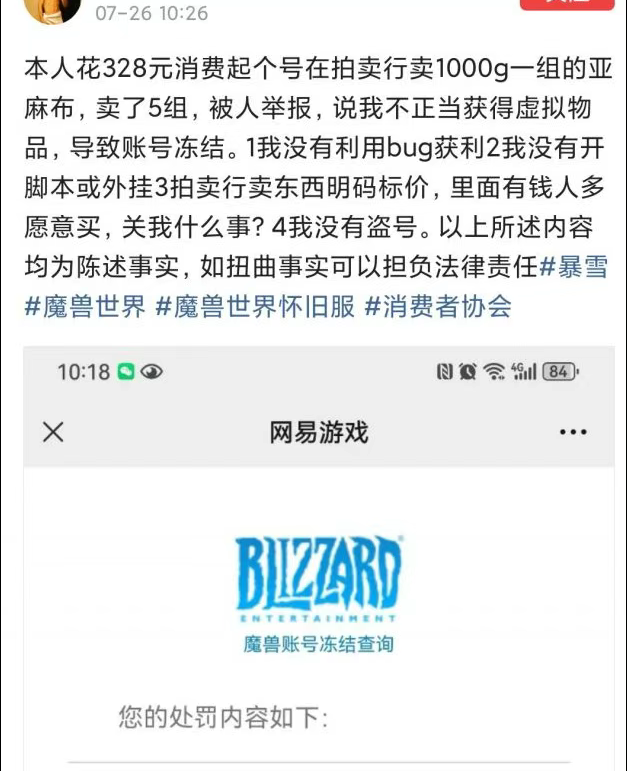634x771 pixels.
Task: Enlarge the attached account freeze screenshot
Action: (319, 558)
